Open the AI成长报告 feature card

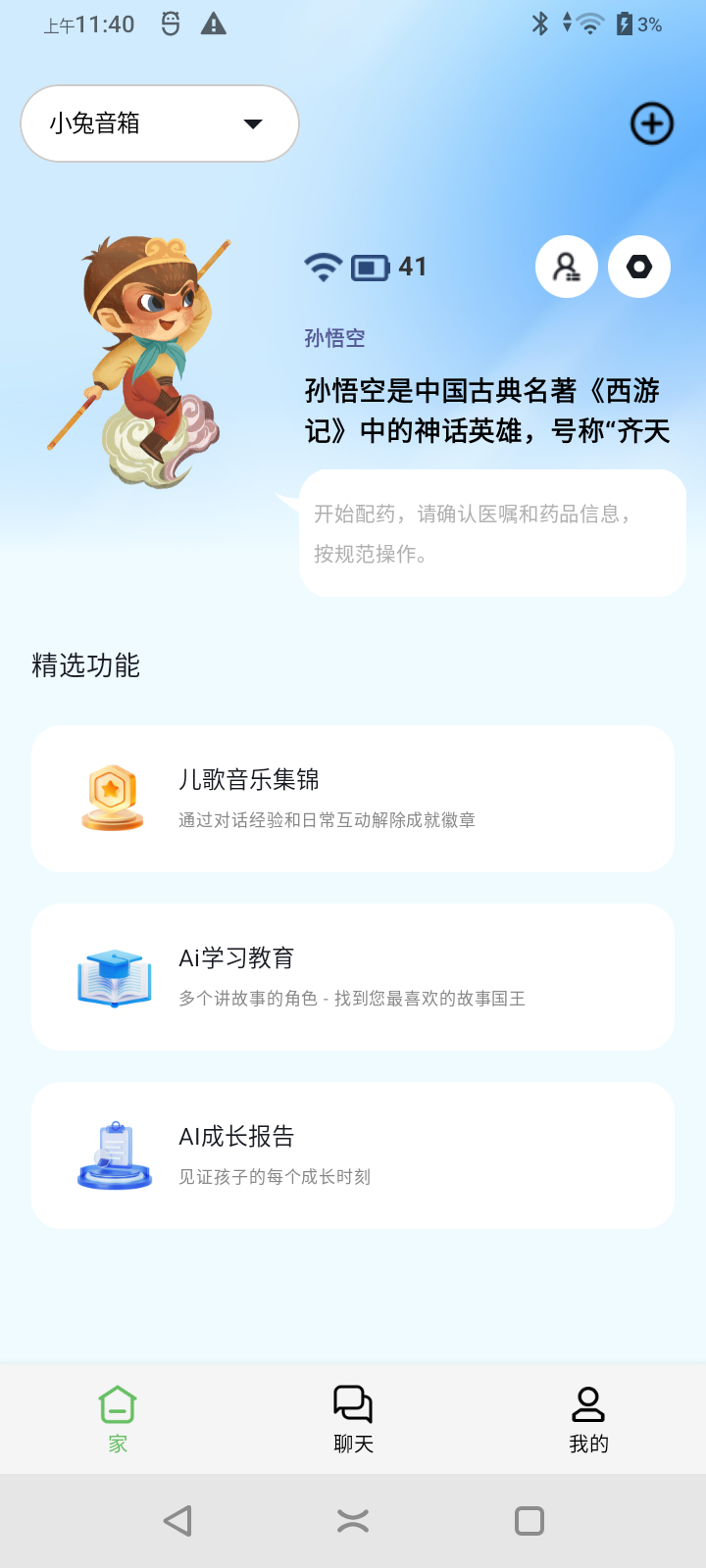coord(352,1153)
